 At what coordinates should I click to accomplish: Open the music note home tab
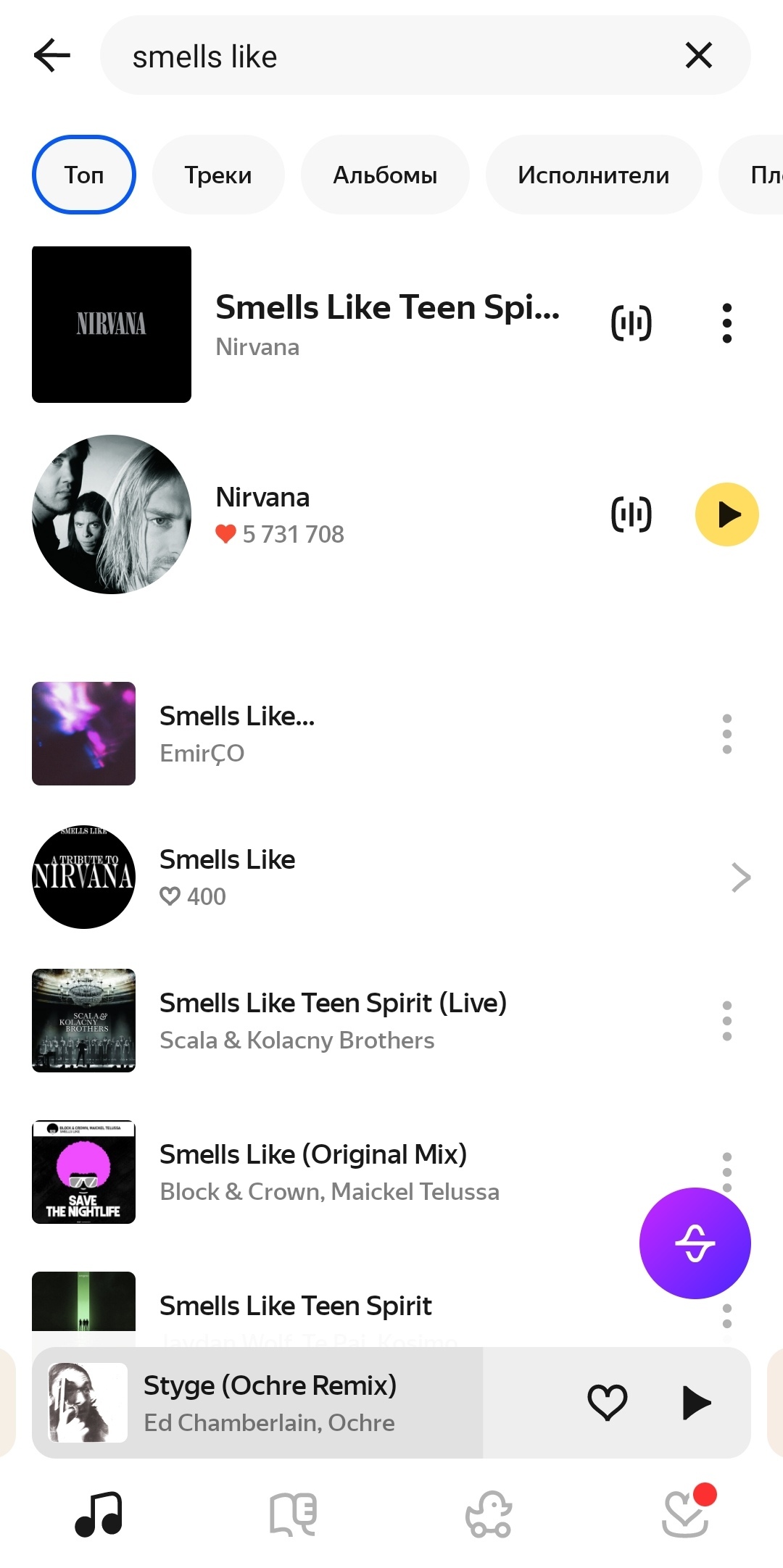click(x=99, y=1514)
